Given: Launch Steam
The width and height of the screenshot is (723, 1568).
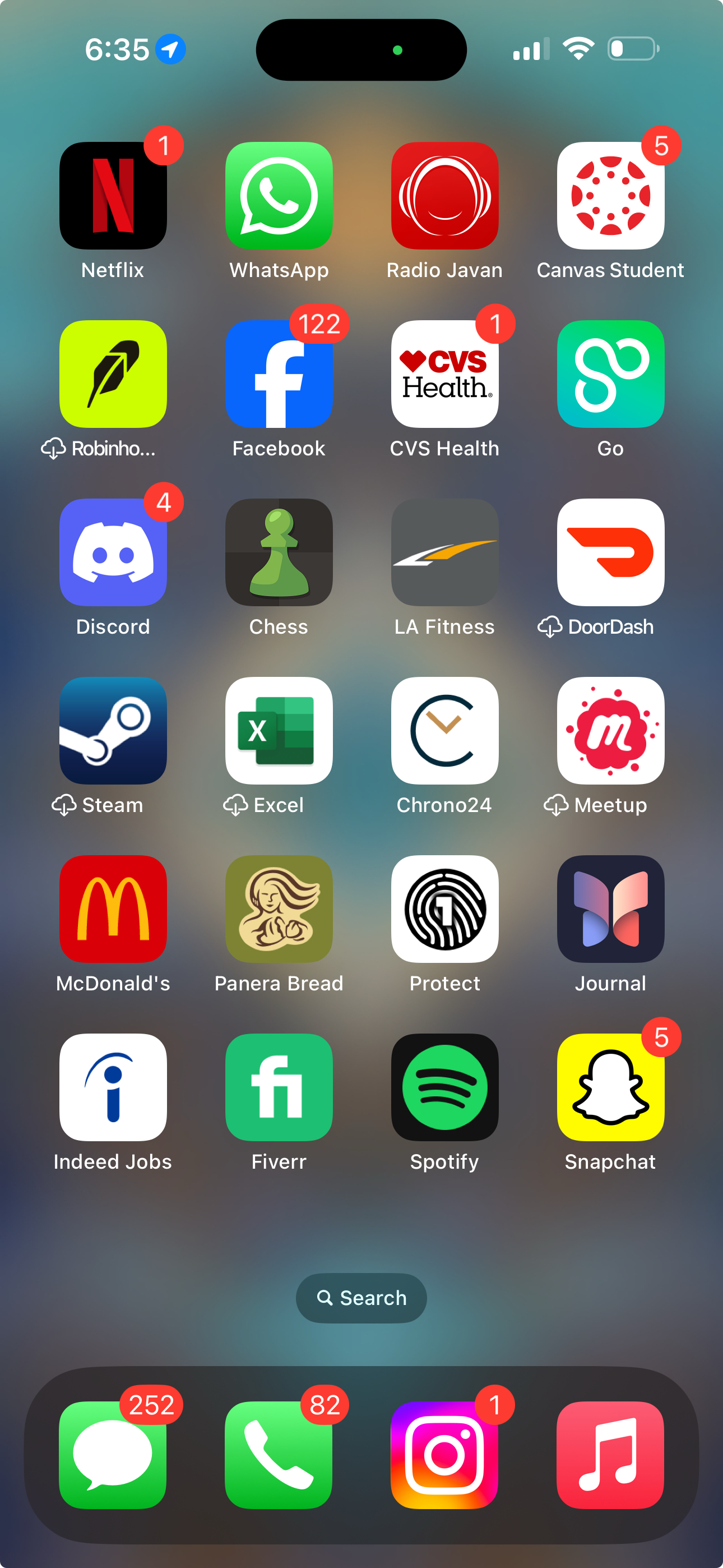Looking at the screenshot, I should pyautogui.click(x=113, y=730).
